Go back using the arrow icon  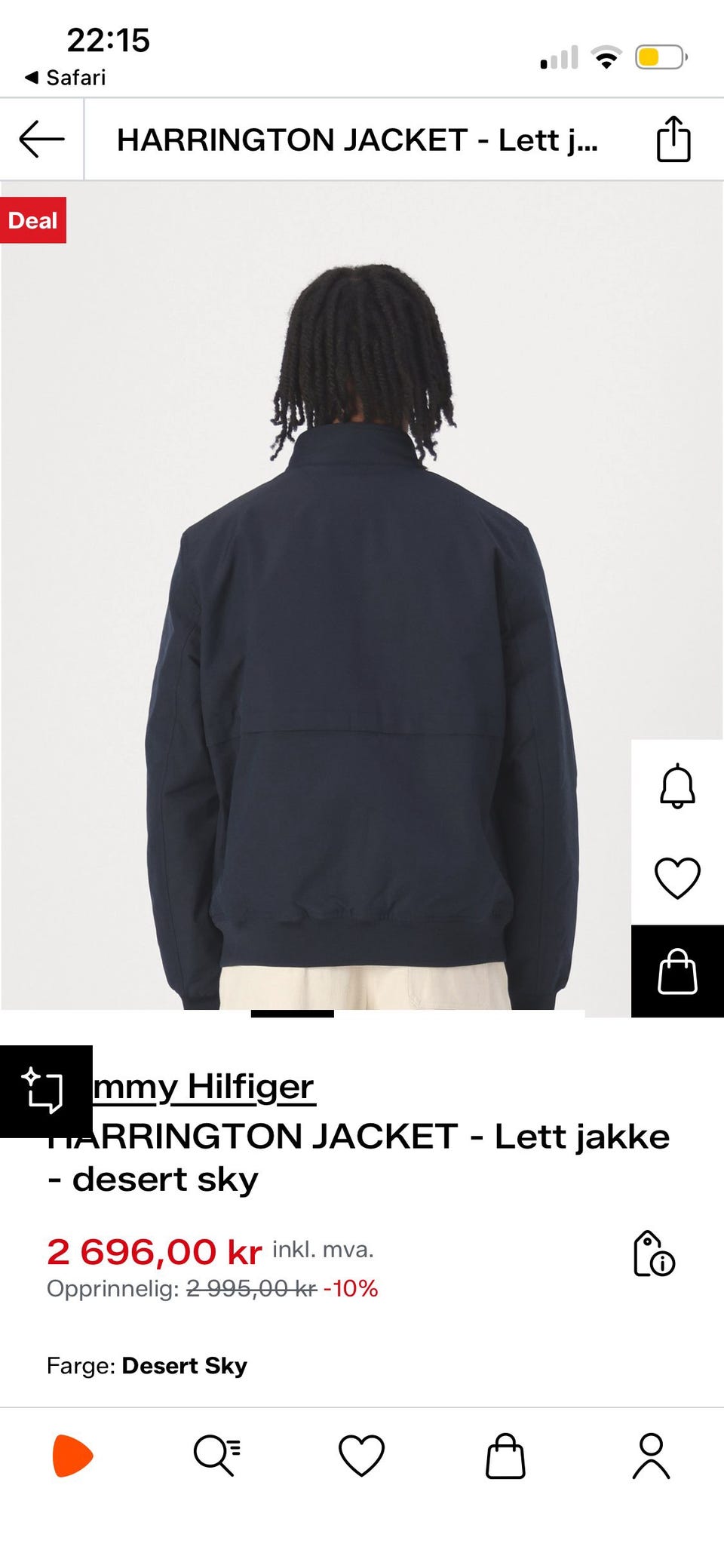click(41, 140)
